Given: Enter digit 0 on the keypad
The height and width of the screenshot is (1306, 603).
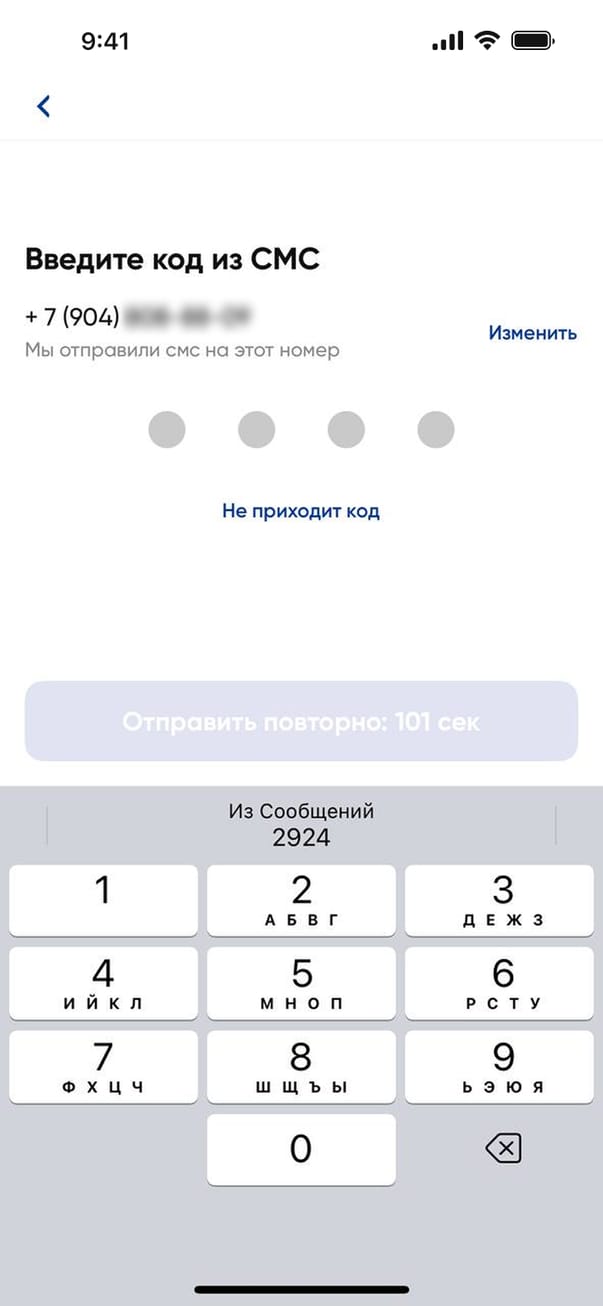Looking at the screenshot, I should 301,1150.
